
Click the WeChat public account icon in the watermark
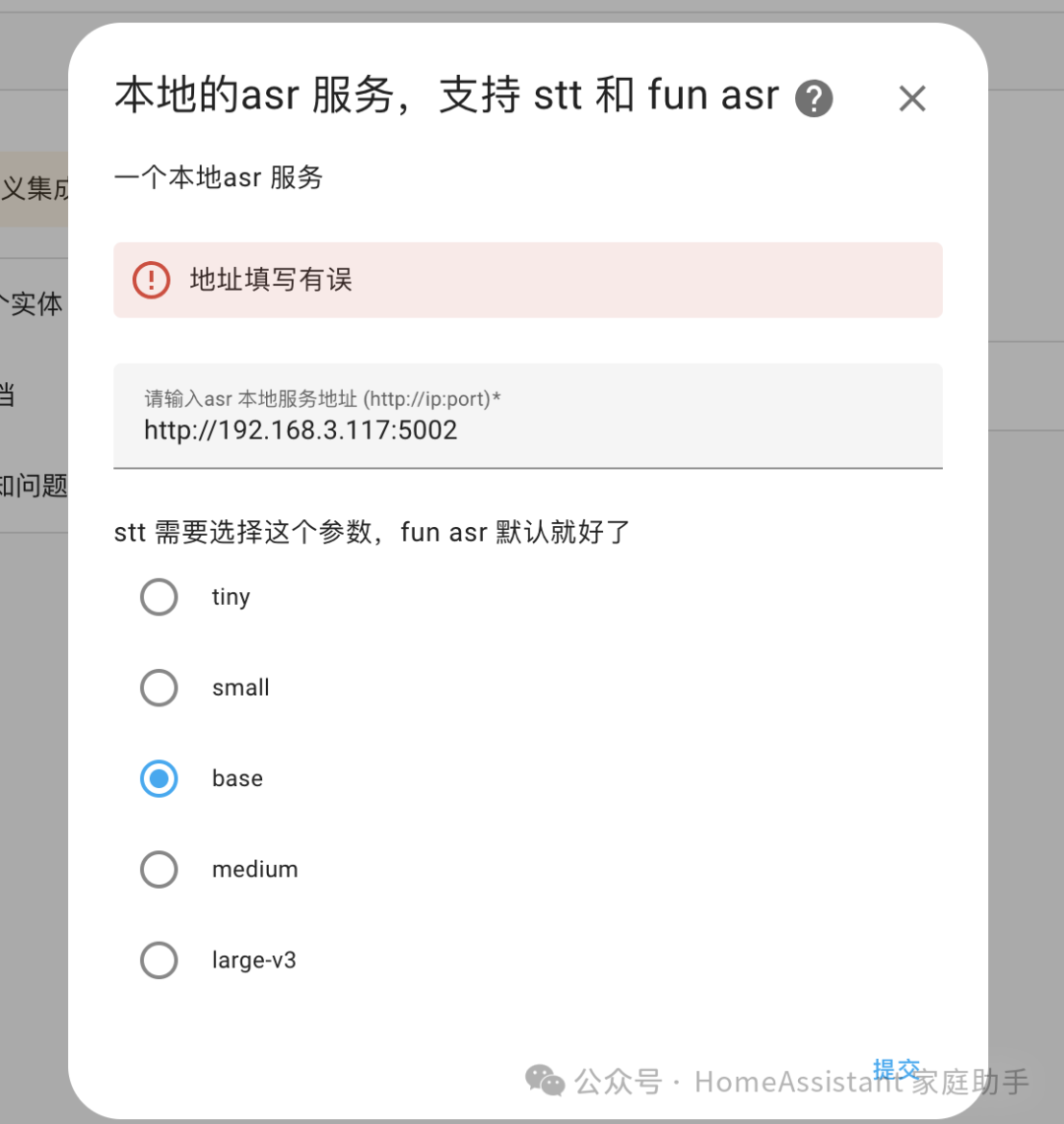[x=543, y=1081]
